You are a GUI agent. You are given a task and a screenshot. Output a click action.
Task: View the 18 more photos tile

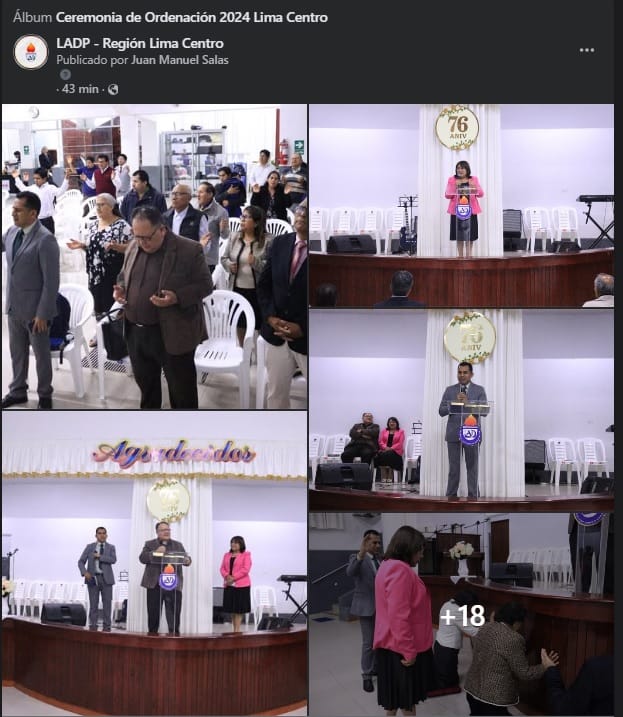tap(461, 614)
